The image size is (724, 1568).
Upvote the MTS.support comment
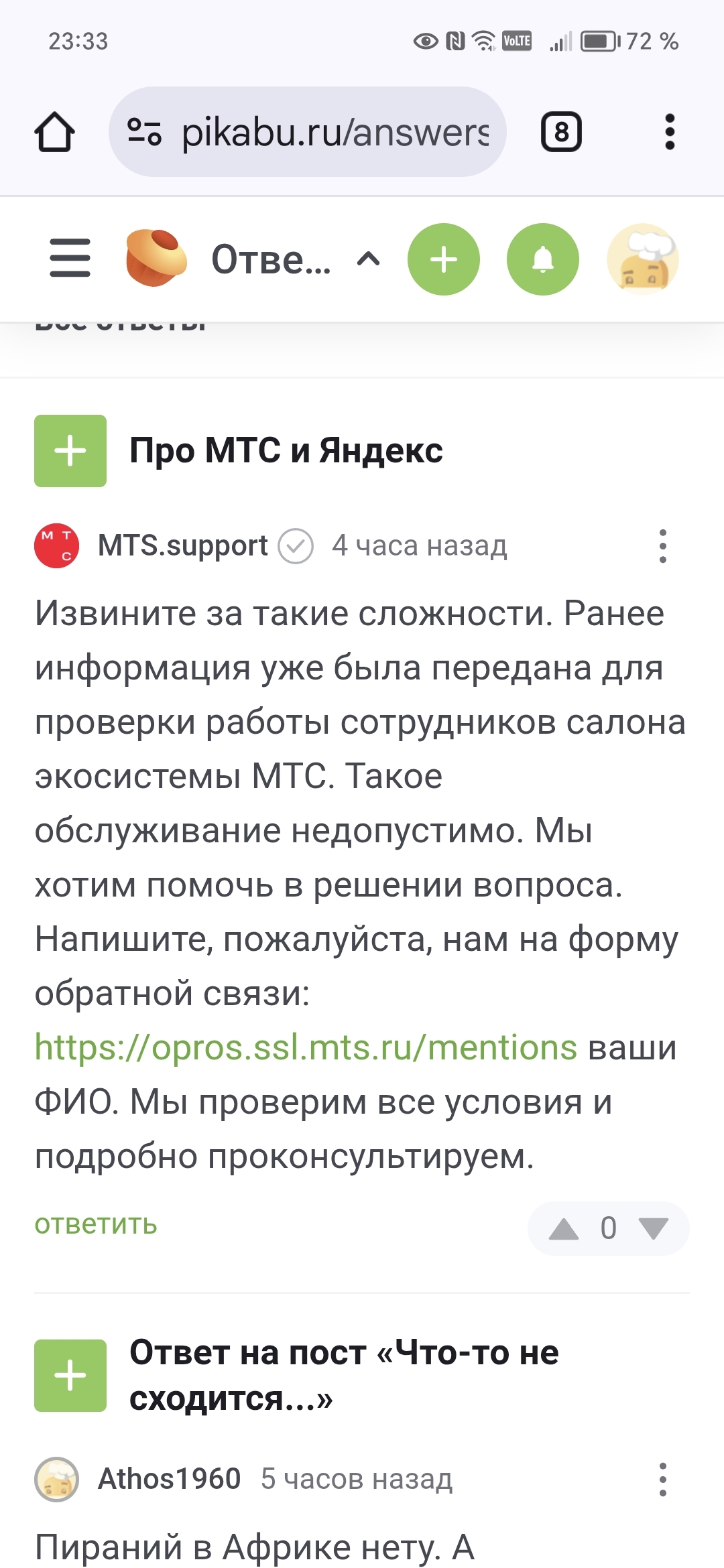pos(563,1228)
